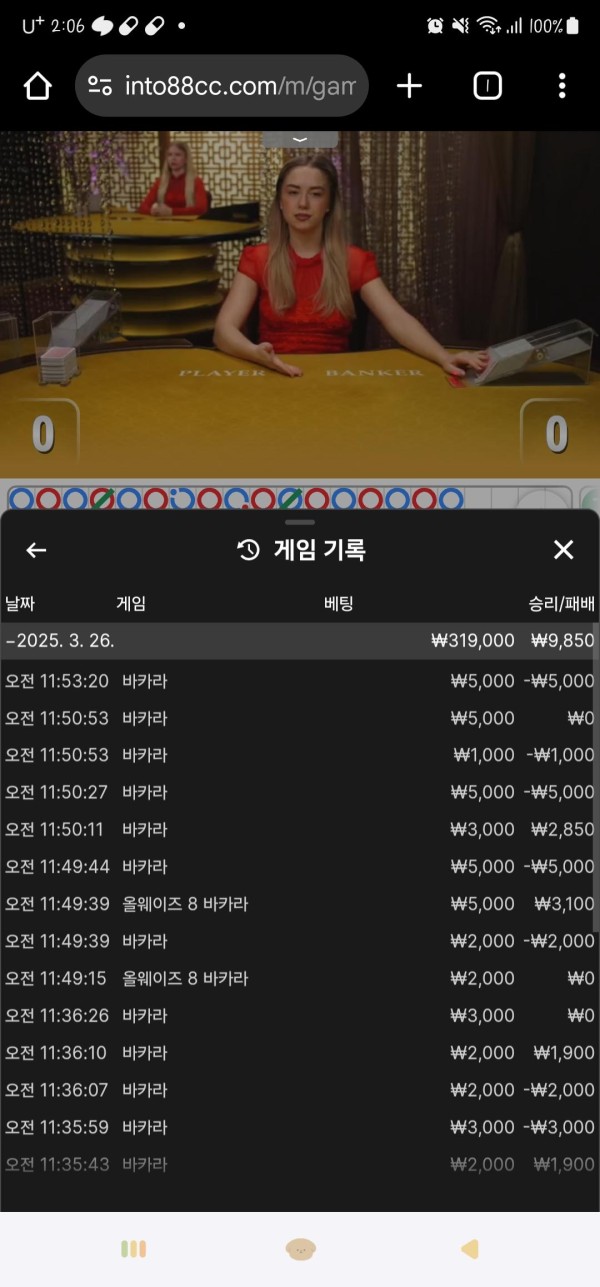Viewport: 600px width, 1287px height.
Task: Open the 11:50:11 baccarat record
Action: [300, 829]
